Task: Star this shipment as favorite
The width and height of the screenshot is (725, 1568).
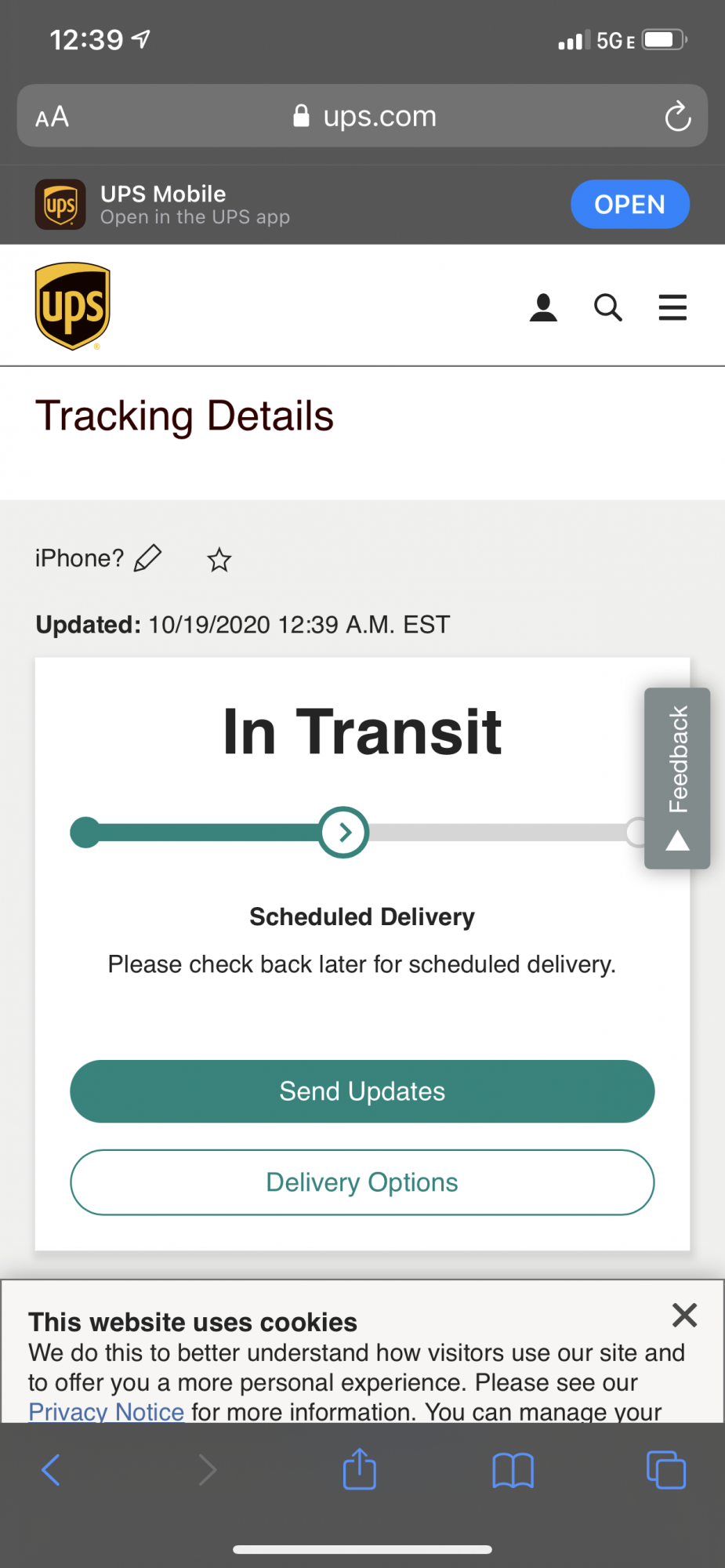Action: [219, 560]
